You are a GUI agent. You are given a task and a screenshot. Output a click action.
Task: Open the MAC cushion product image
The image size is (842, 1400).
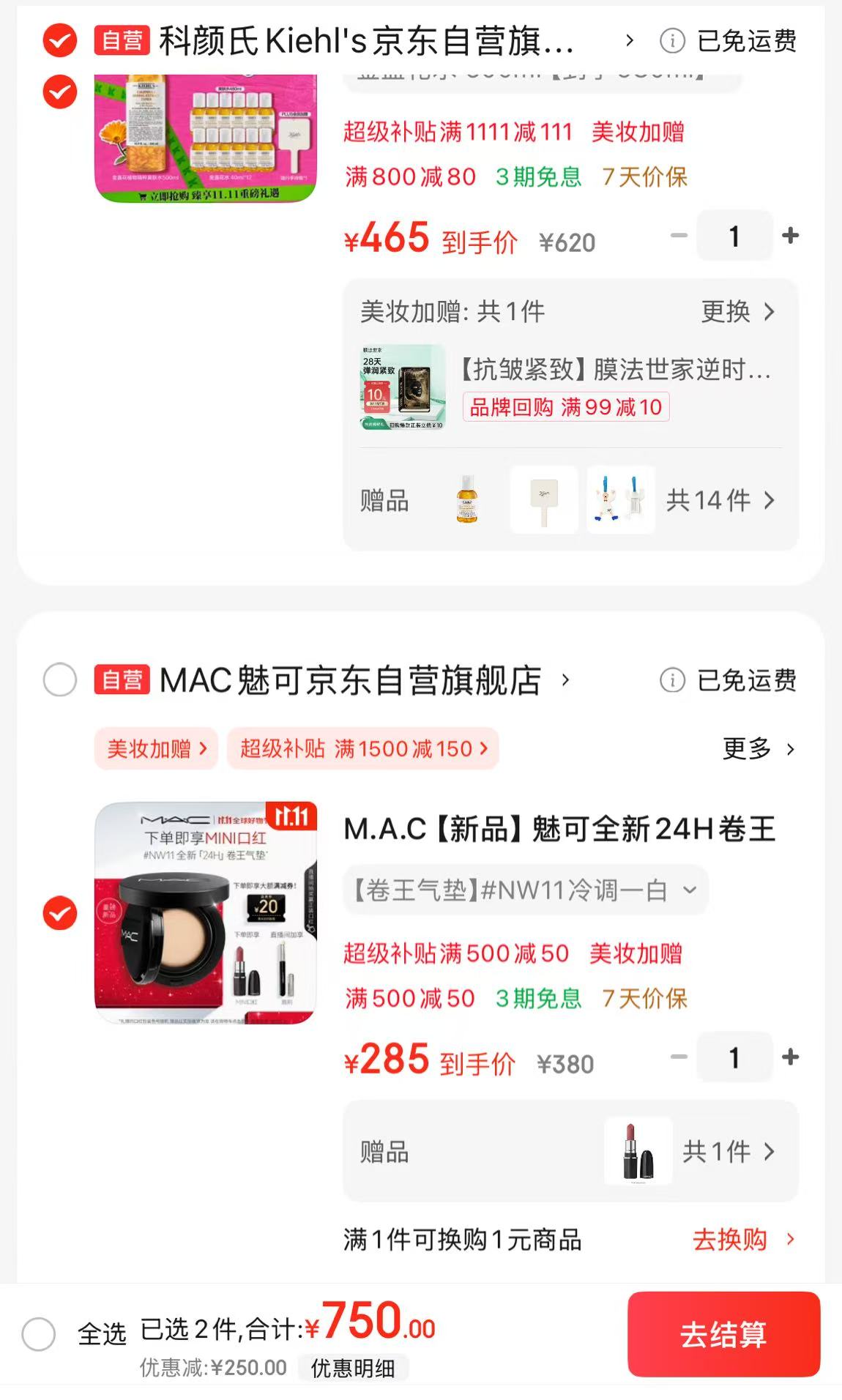coord(206,912)
